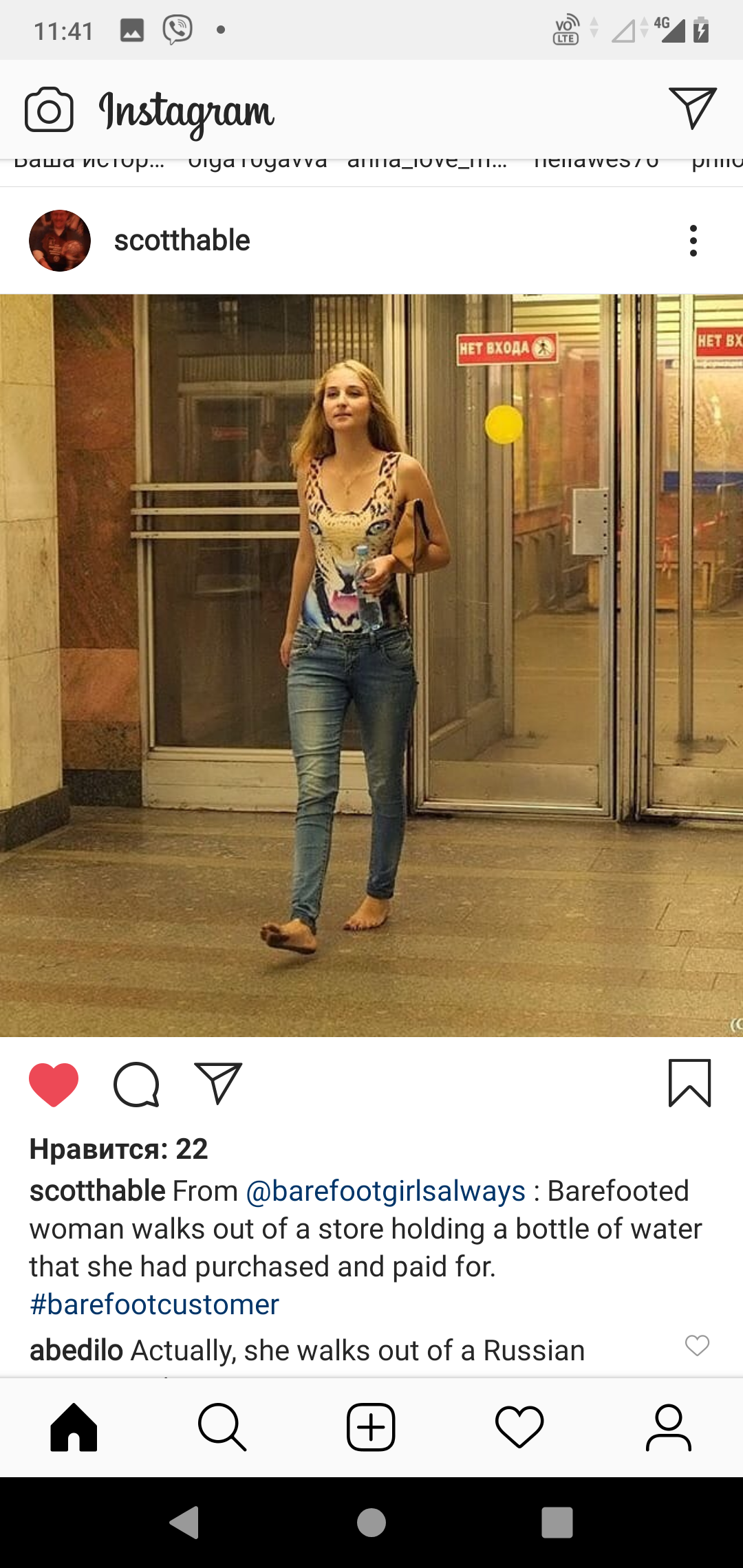Tap the system back button
Screen dimensions: 743x1568
(x=185, y=1523)
